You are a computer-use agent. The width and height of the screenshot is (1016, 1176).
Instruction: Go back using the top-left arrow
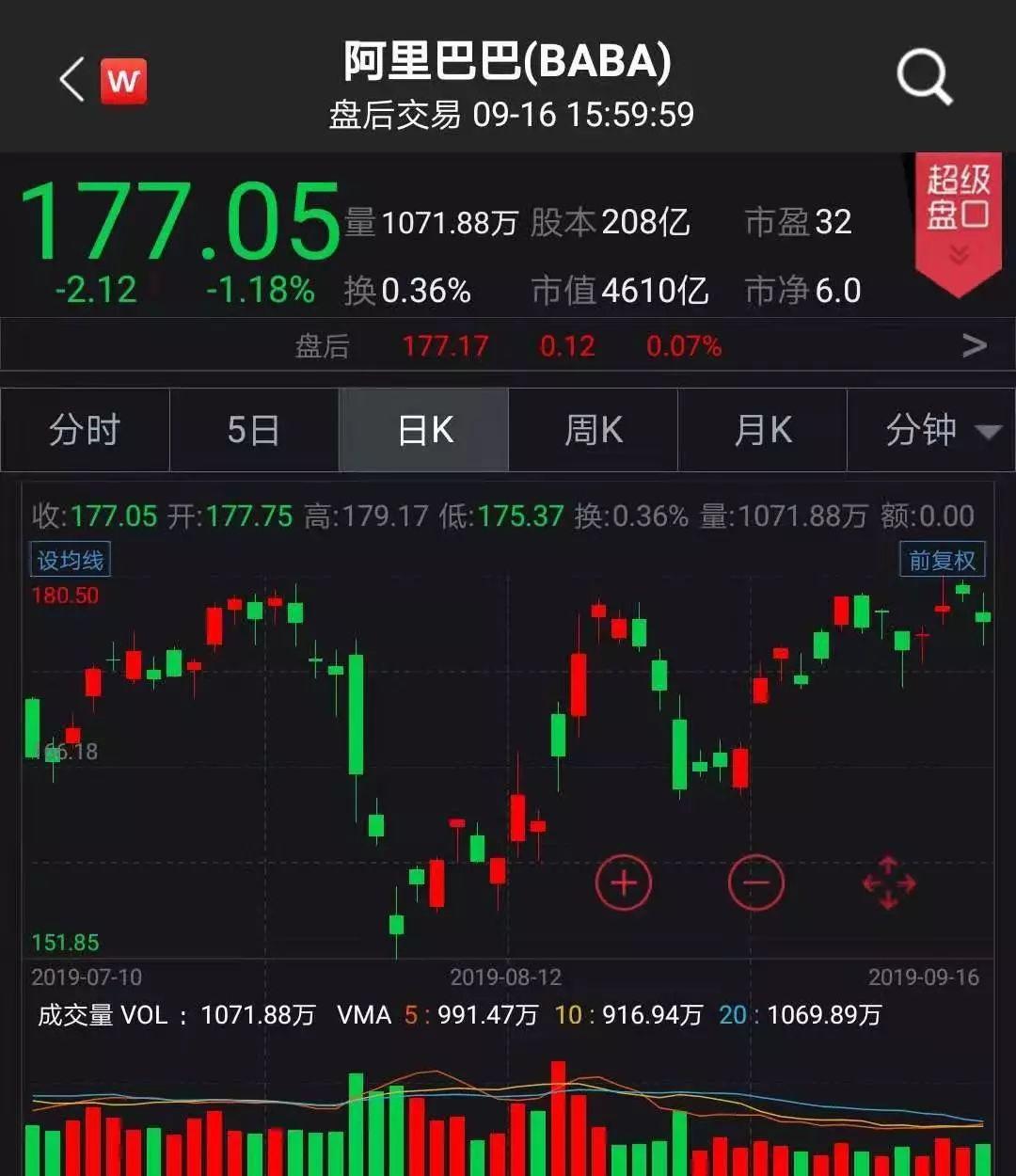(72, 80)
